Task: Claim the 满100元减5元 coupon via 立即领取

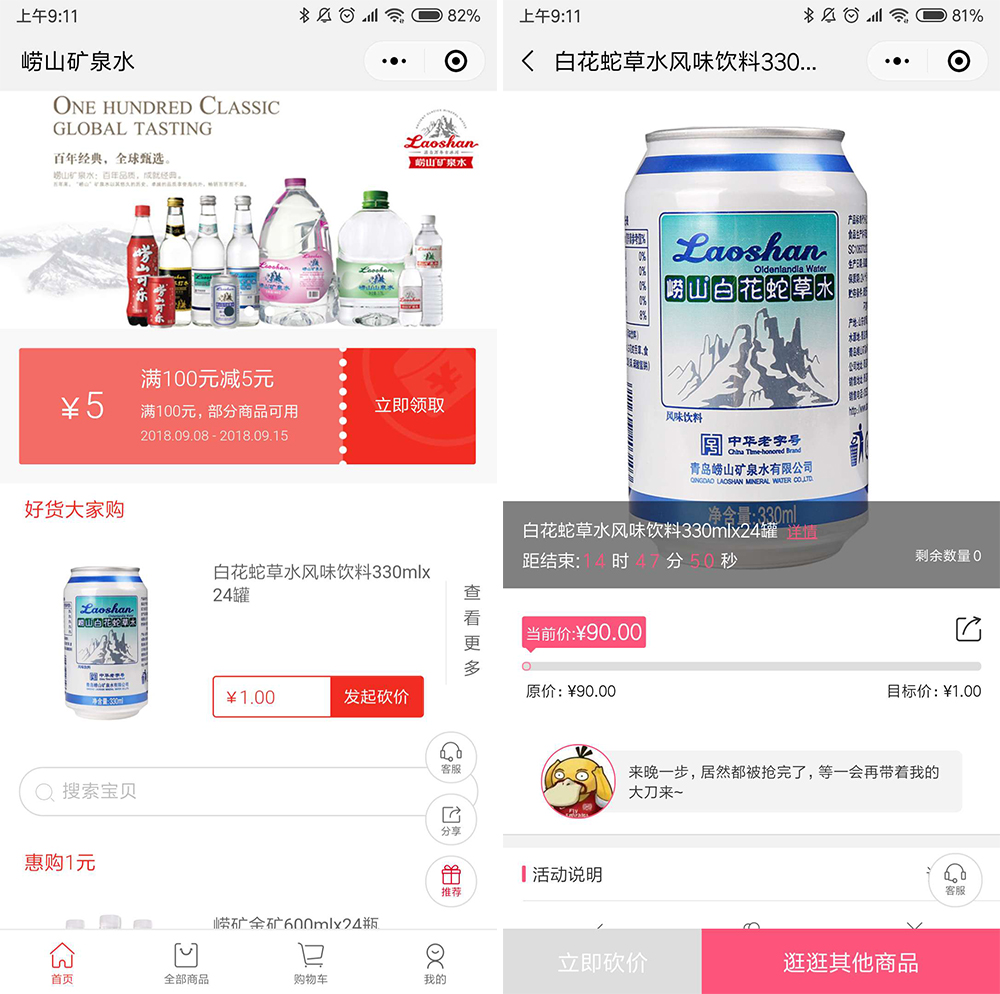Action: 409,405
